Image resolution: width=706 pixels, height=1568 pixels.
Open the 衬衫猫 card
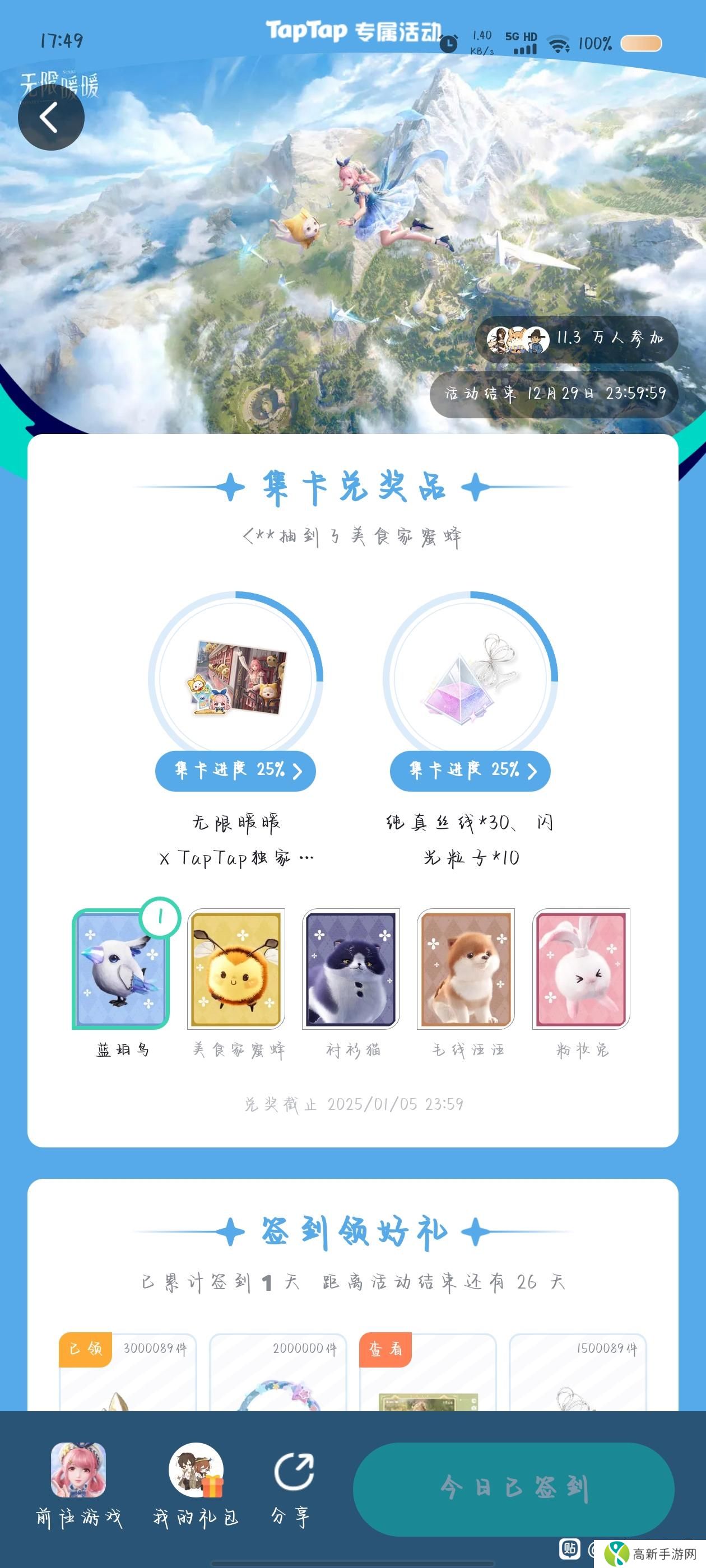(351, 969)
